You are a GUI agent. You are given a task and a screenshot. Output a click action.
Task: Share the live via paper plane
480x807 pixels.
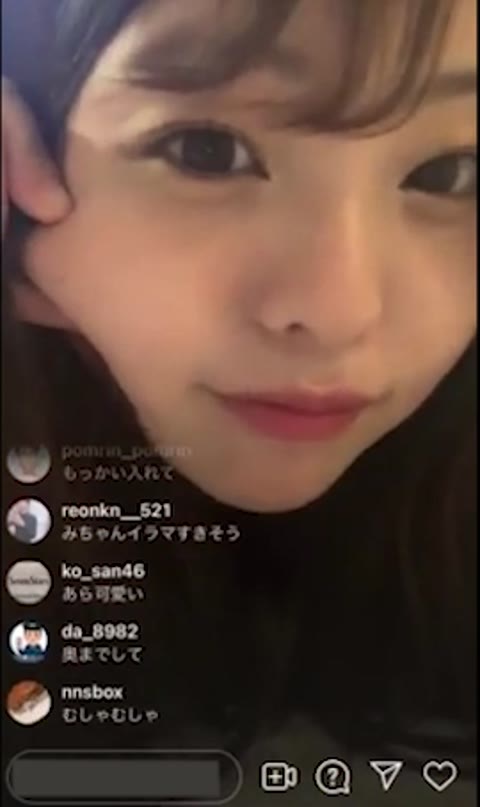pos(386,776)
